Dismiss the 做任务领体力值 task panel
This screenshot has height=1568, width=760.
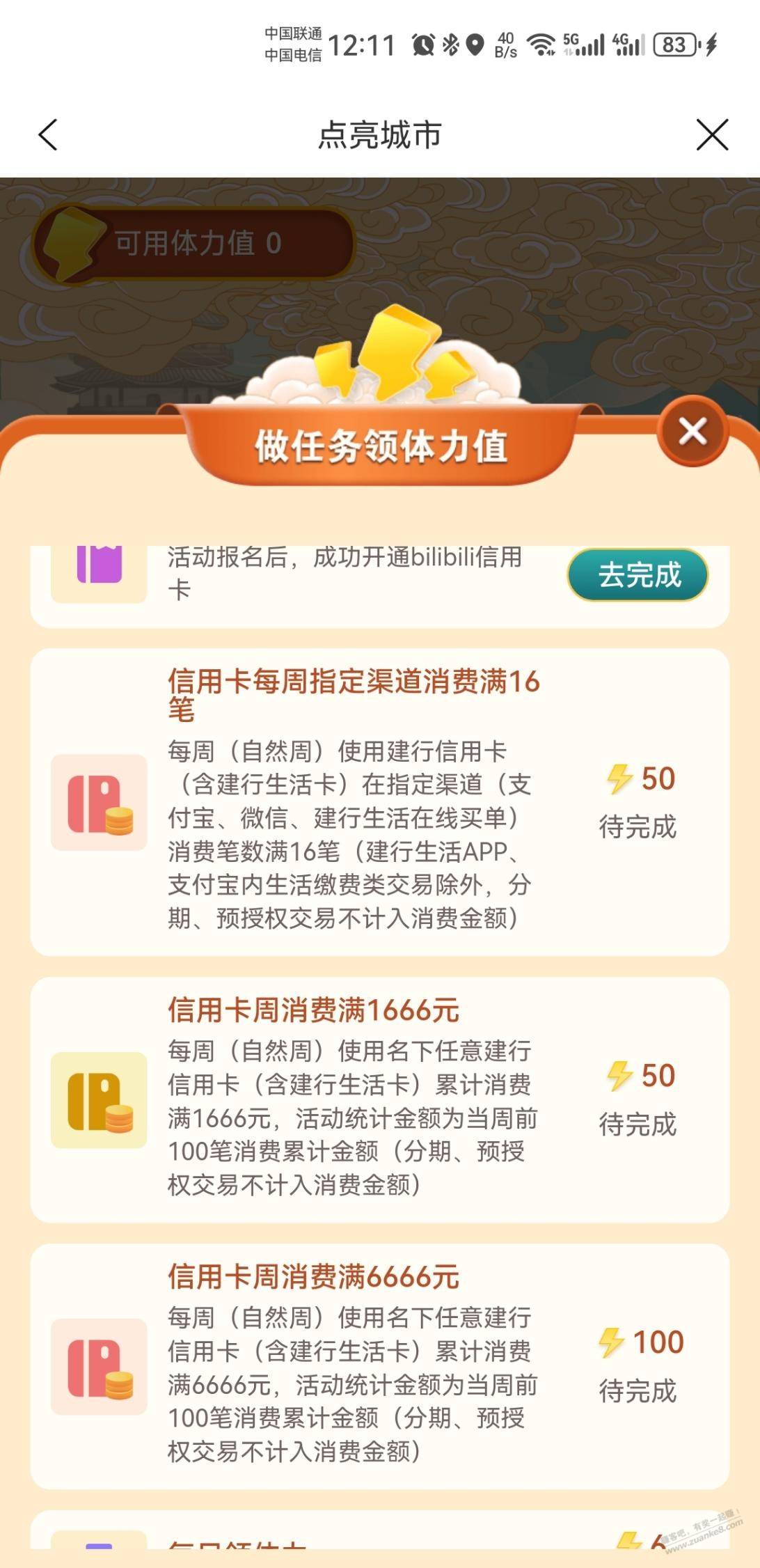[692, 432]
